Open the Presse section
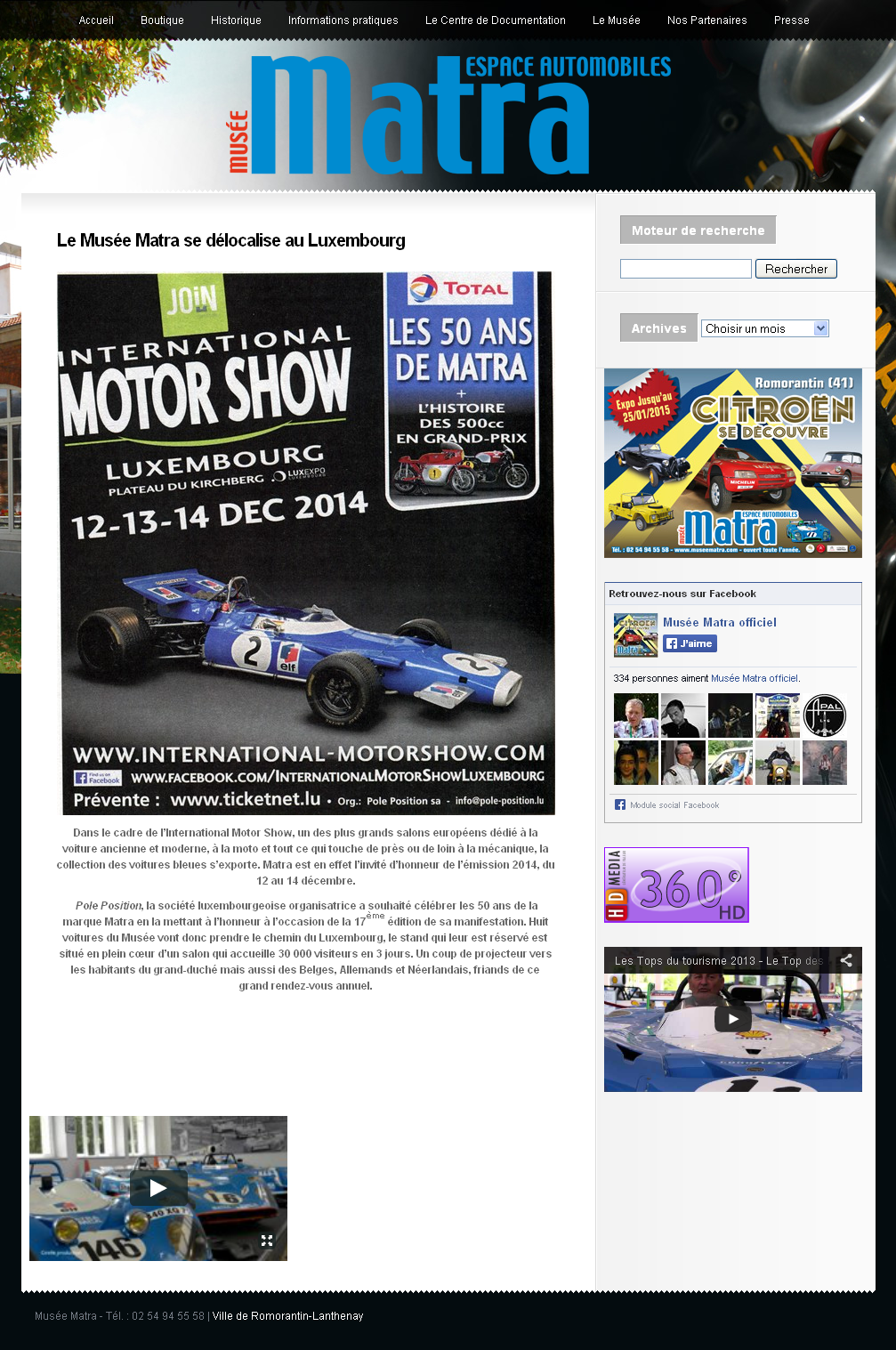Viewport: 896px width, 1350px height. click(791, 20)
